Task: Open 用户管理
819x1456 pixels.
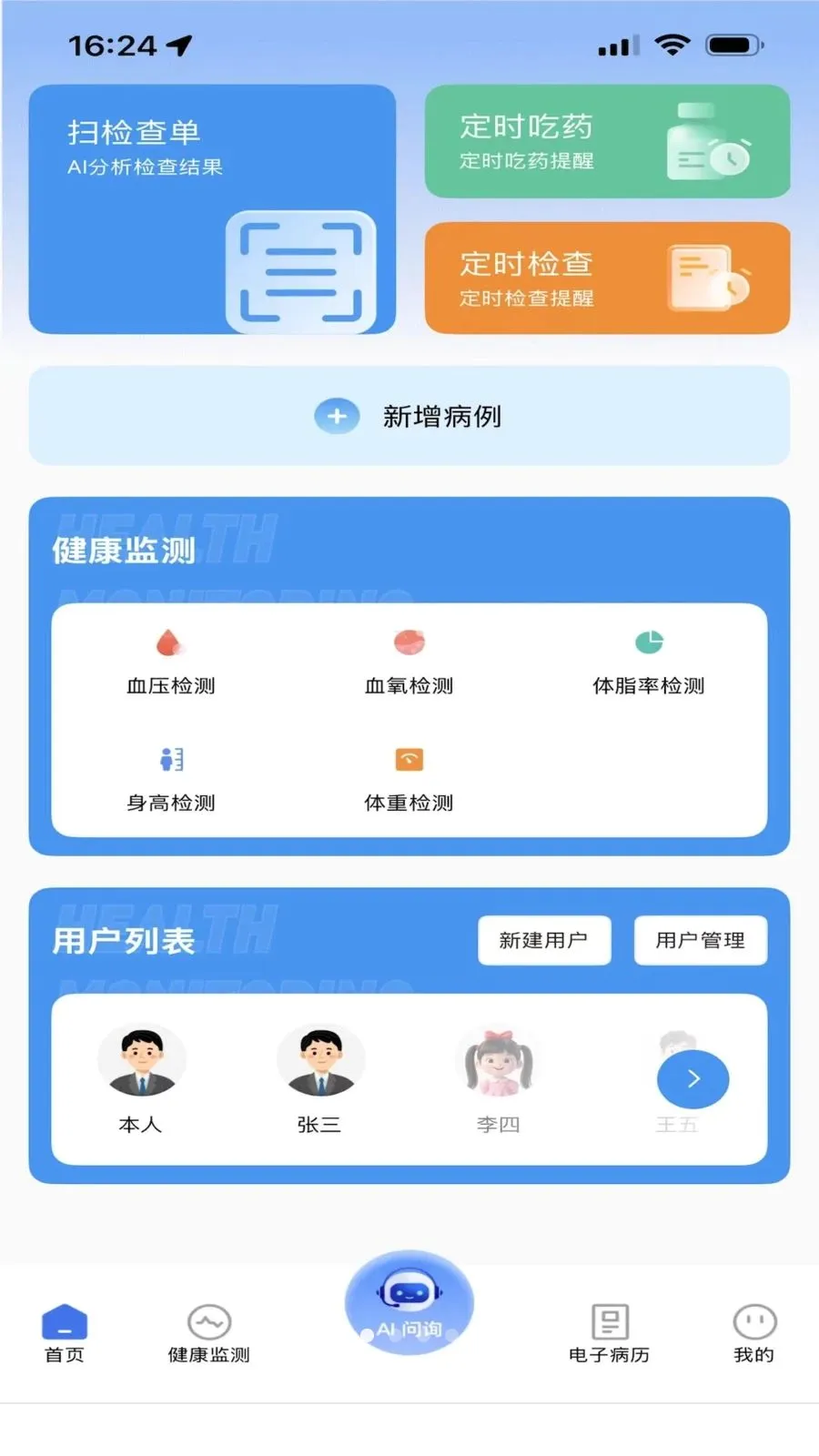Action: tap(701, 940)
